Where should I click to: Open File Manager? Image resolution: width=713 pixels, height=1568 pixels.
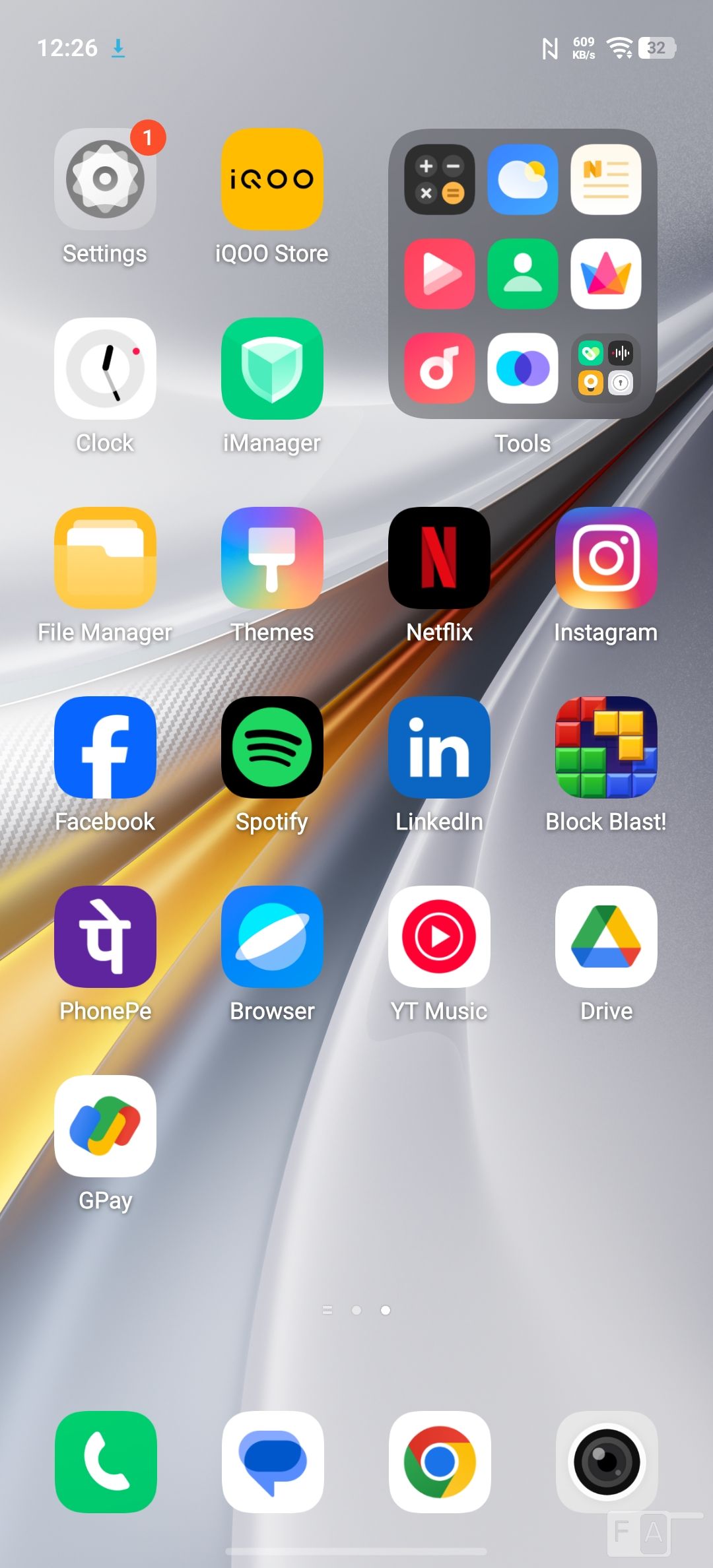(x=105, y=558)
